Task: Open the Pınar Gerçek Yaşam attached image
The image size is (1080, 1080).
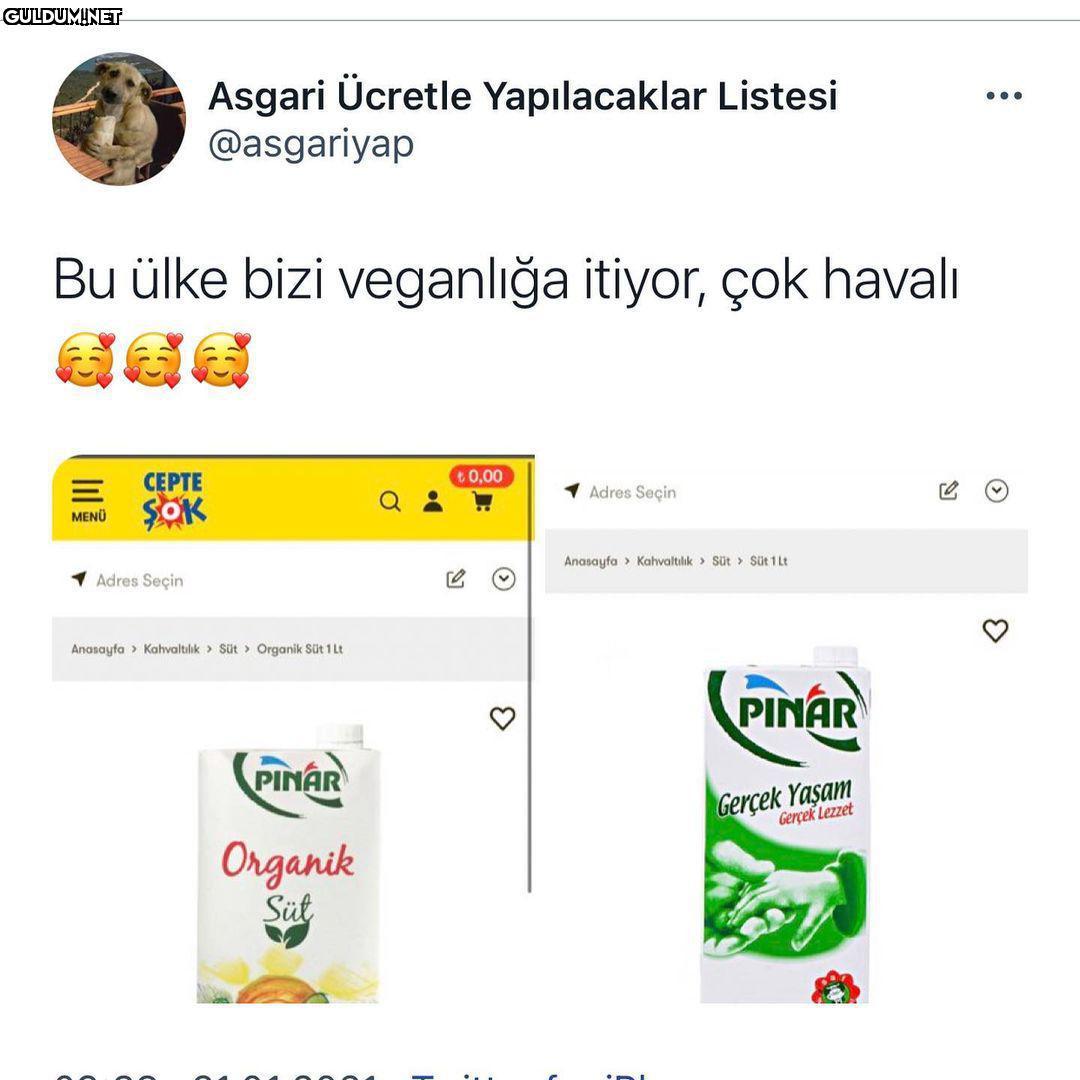Action: 787,730
